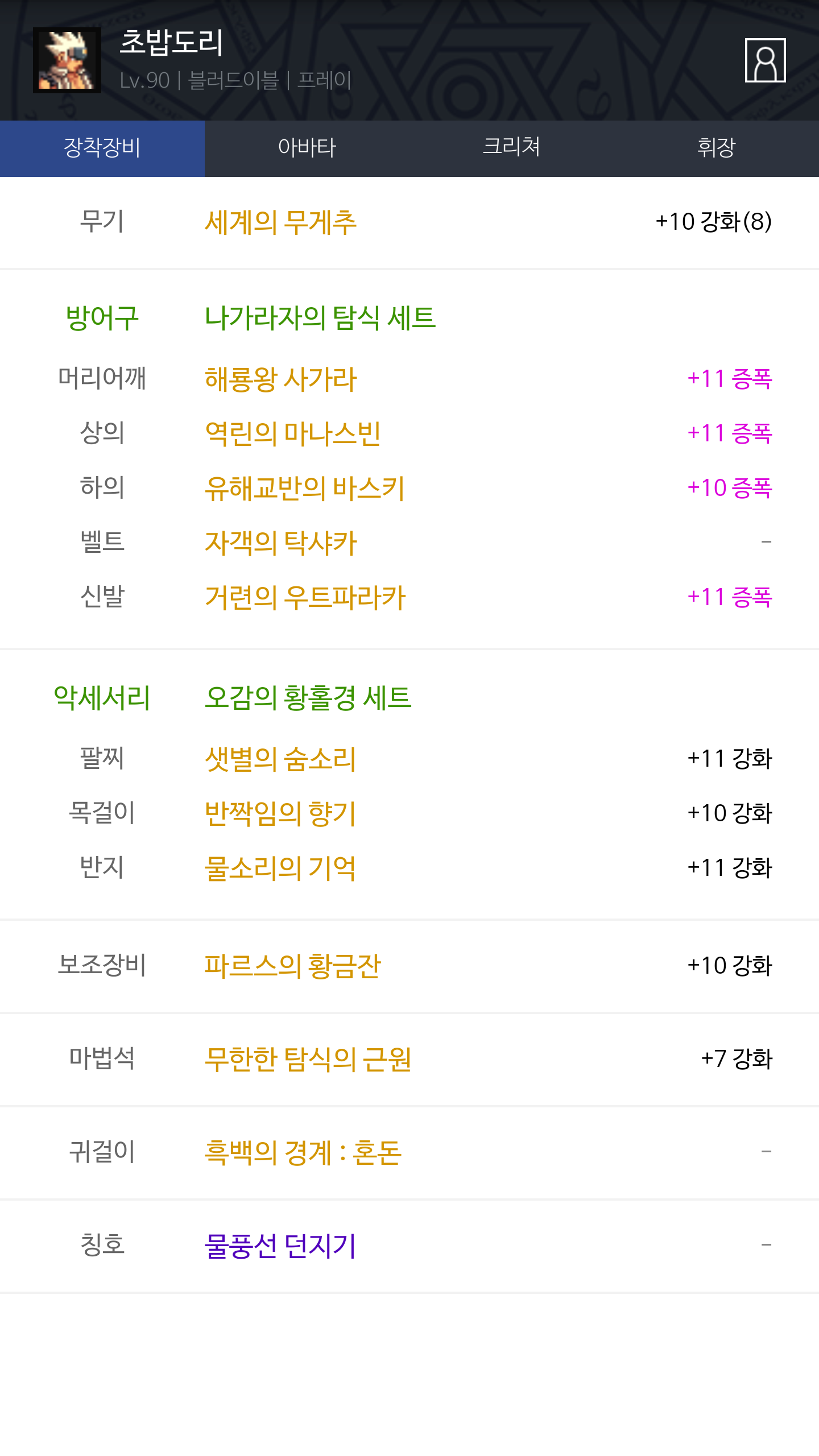The image size is (819, 1456).
Task: Open 역린의 마나스빈 top armor
Action: pyautogui.click(x=292, y=433)
